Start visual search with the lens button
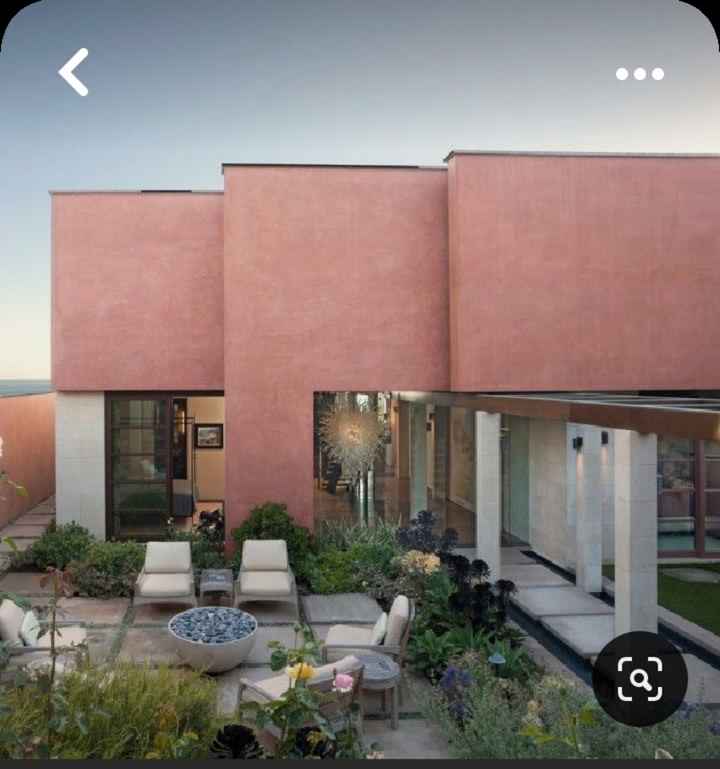This screenshot has height=769, width=720. (x=639, y=679)
